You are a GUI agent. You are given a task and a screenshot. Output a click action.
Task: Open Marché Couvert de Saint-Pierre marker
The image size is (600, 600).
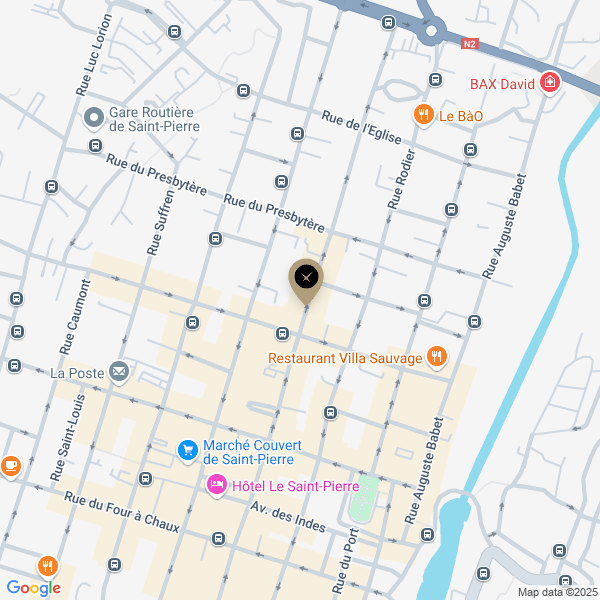(x=187, y=451)
